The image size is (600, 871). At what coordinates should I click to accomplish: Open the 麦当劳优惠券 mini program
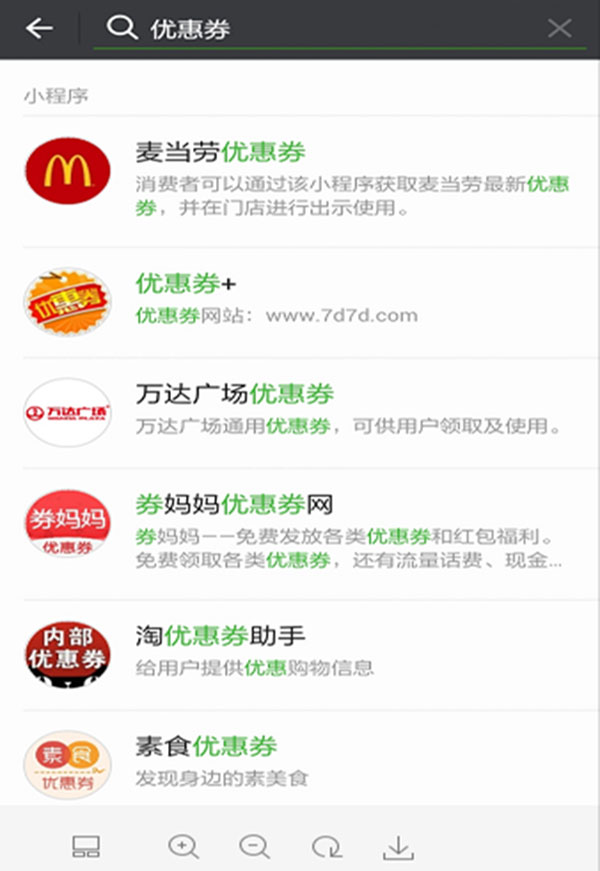point(300,181)
